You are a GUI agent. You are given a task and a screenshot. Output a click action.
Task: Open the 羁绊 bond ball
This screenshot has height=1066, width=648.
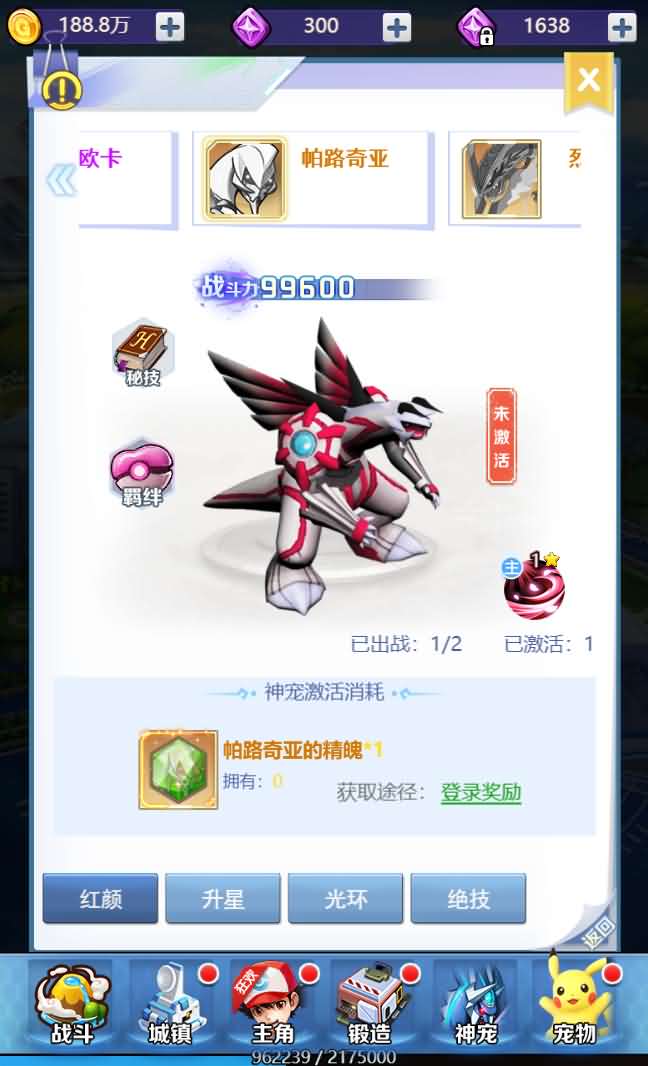(142, 475)
